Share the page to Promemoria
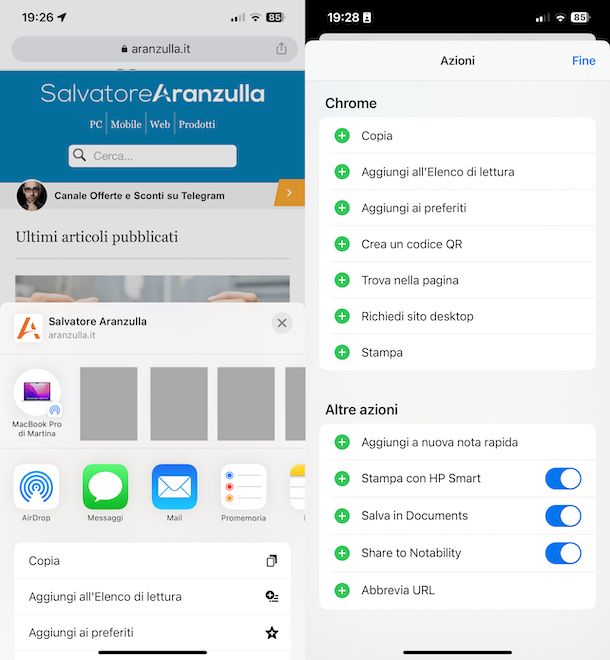The width and height of the screenshot is (610, 660). pyautogui.click(x=243, y=487)
